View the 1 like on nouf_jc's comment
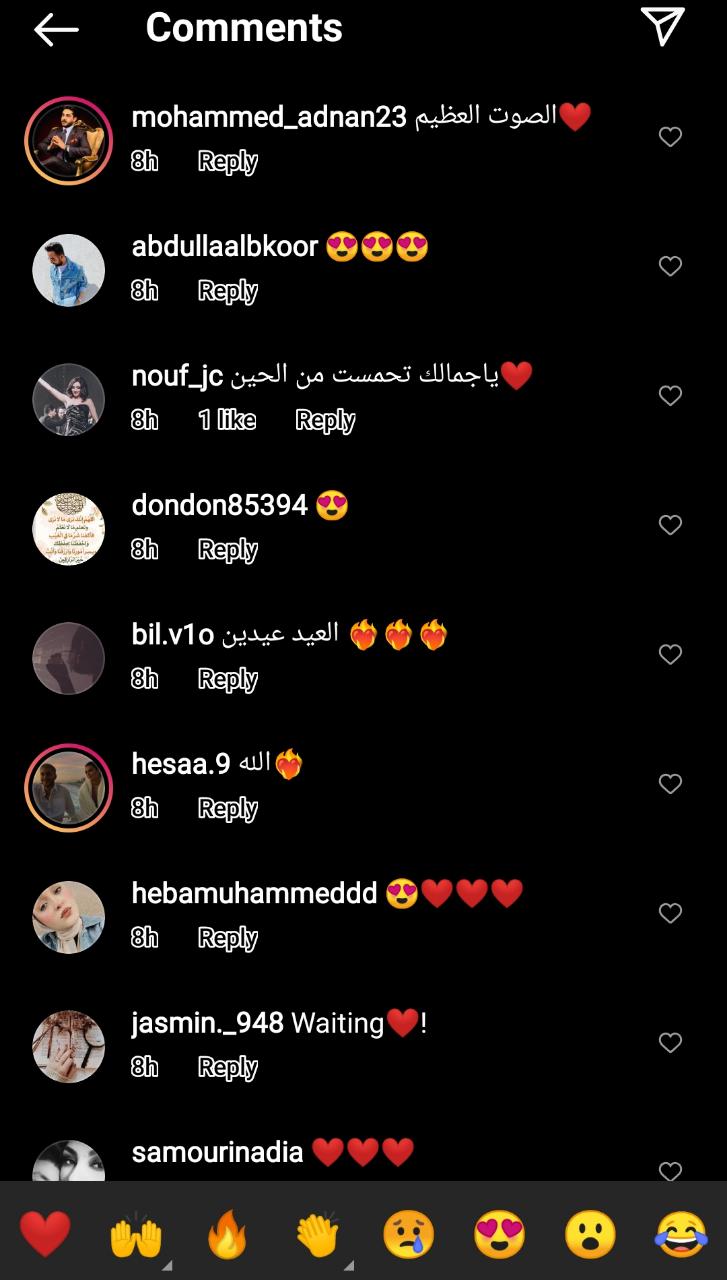This screenshot has width=727, height=1280. point(227,421)
